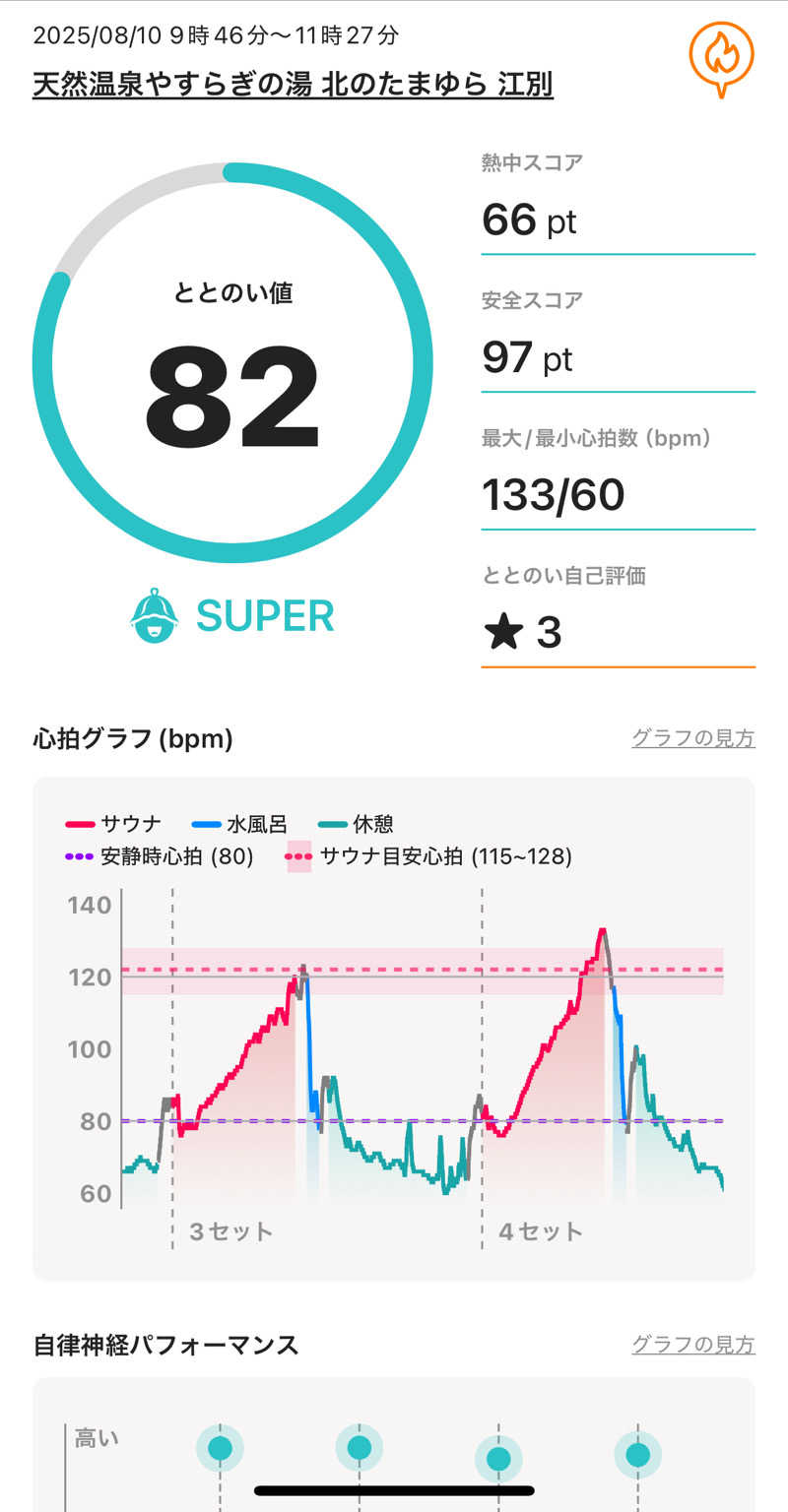
Task: Open グラフの見方 beside 自律神経パフォーマンス
Action: click(x=692, y=1345)
